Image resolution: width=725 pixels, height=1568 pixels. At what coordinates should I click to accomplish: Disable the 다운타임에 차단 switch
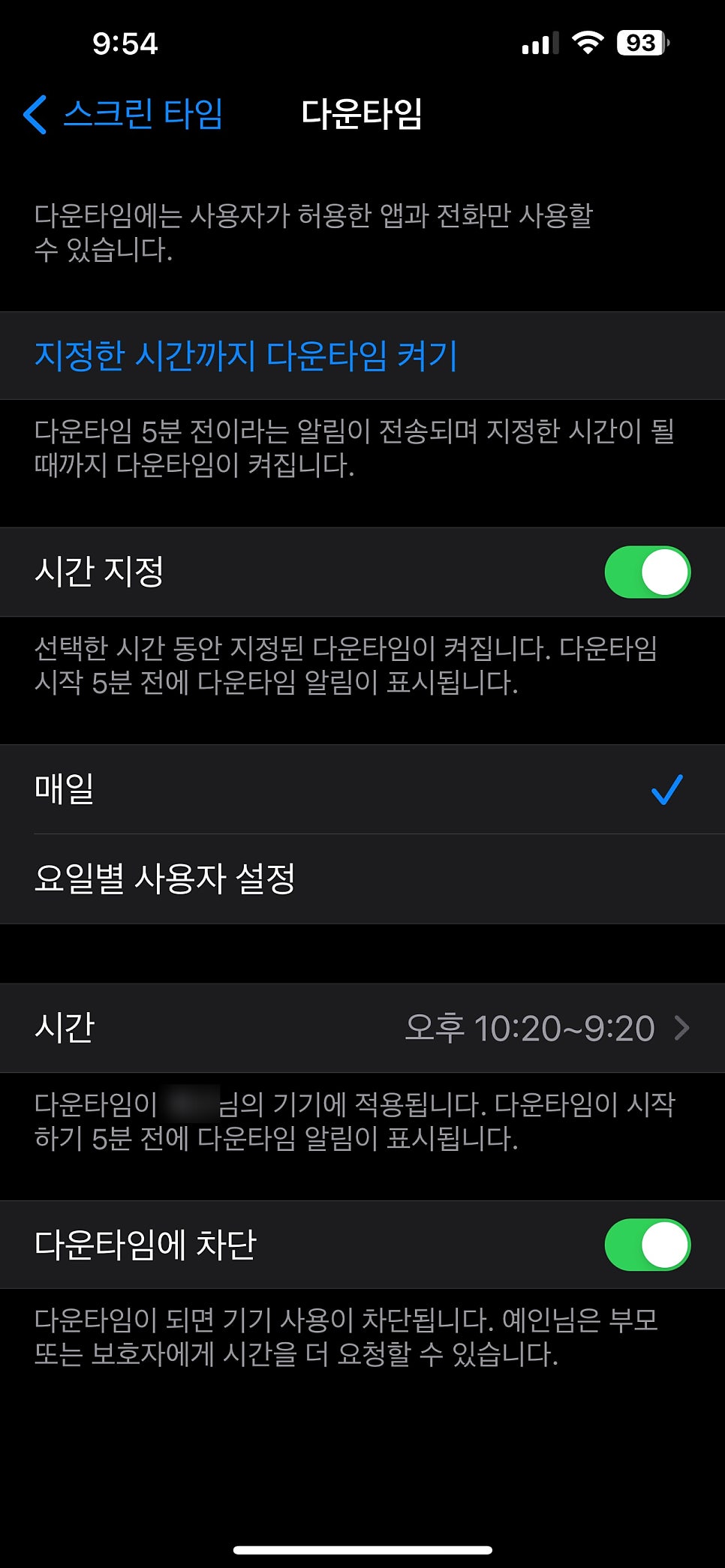tap(647, 1245)
